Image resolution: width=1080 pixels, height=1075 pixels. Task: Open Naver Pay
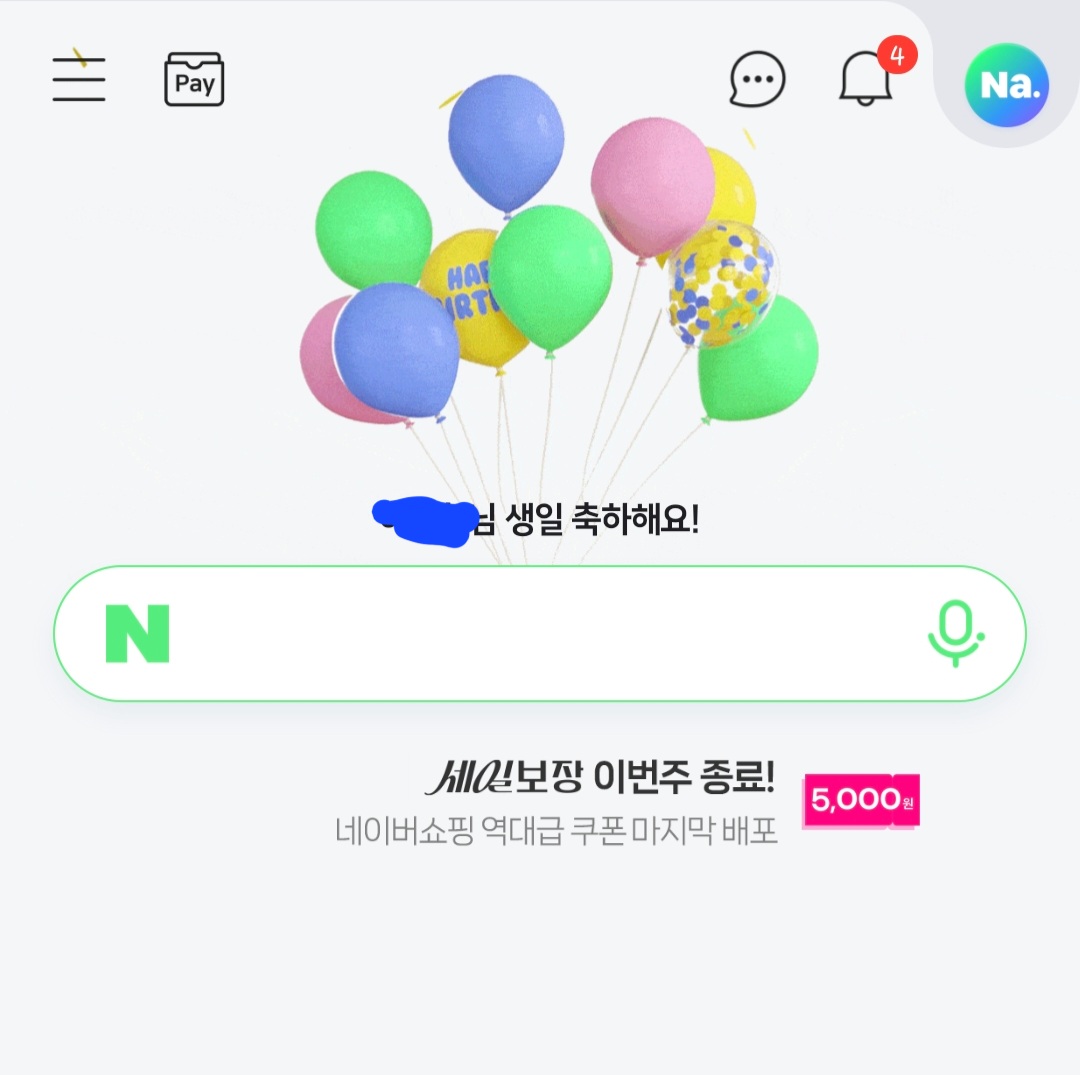[194, 80]
